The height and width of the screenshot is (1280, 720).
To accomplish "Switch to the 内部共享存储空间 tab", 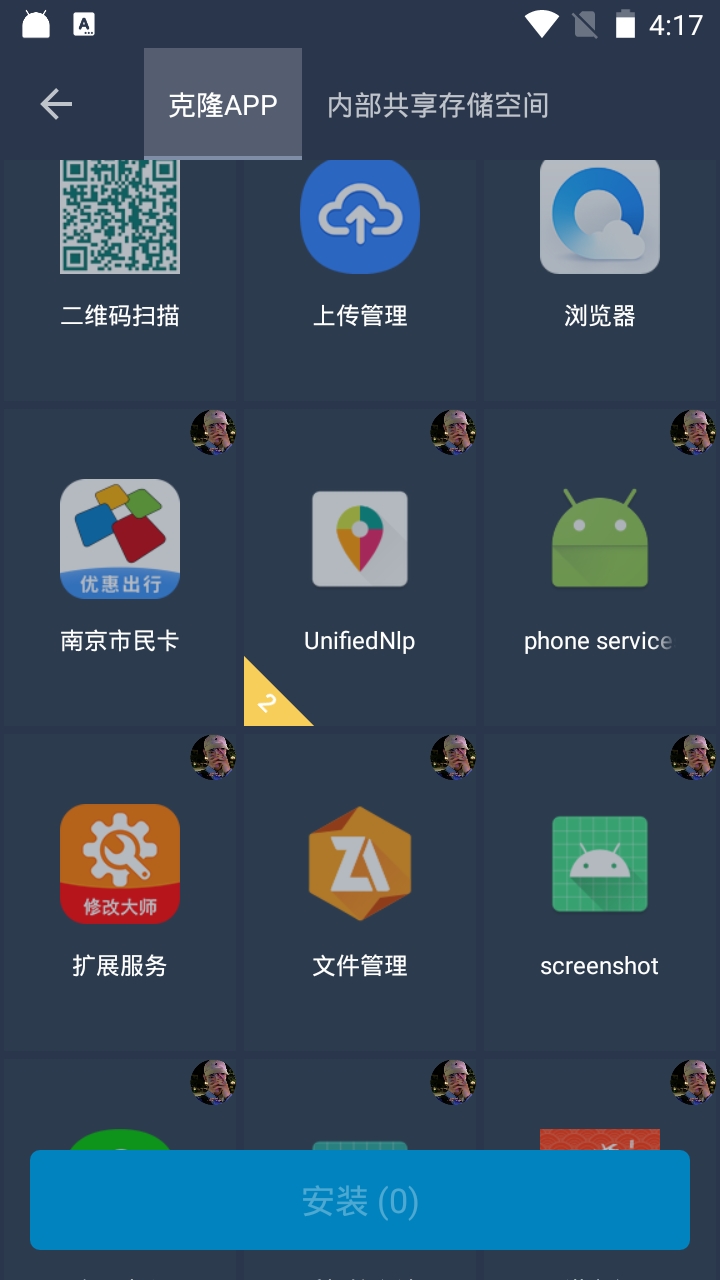I will pos(438,105).
